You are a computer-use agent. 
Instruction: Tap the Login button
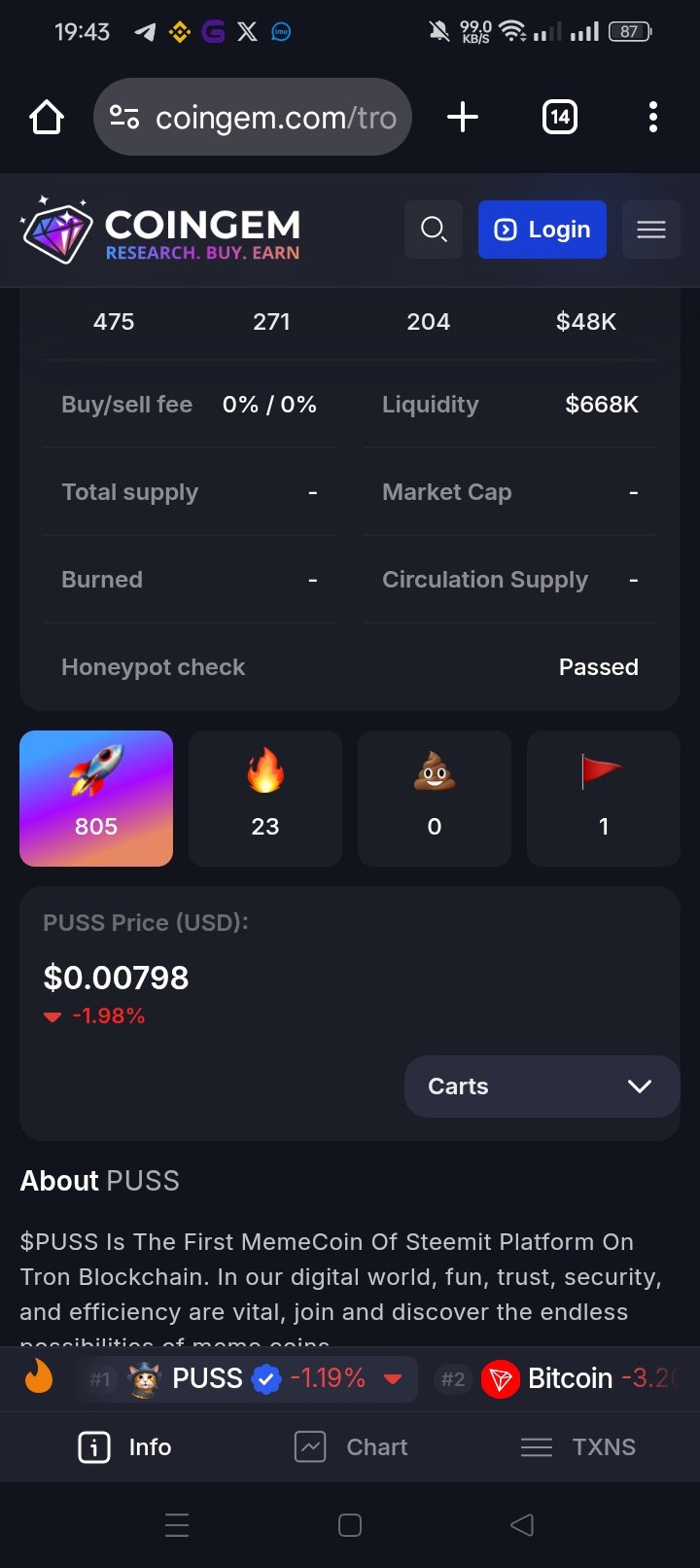pyautogui.click(x=542, y=230)
